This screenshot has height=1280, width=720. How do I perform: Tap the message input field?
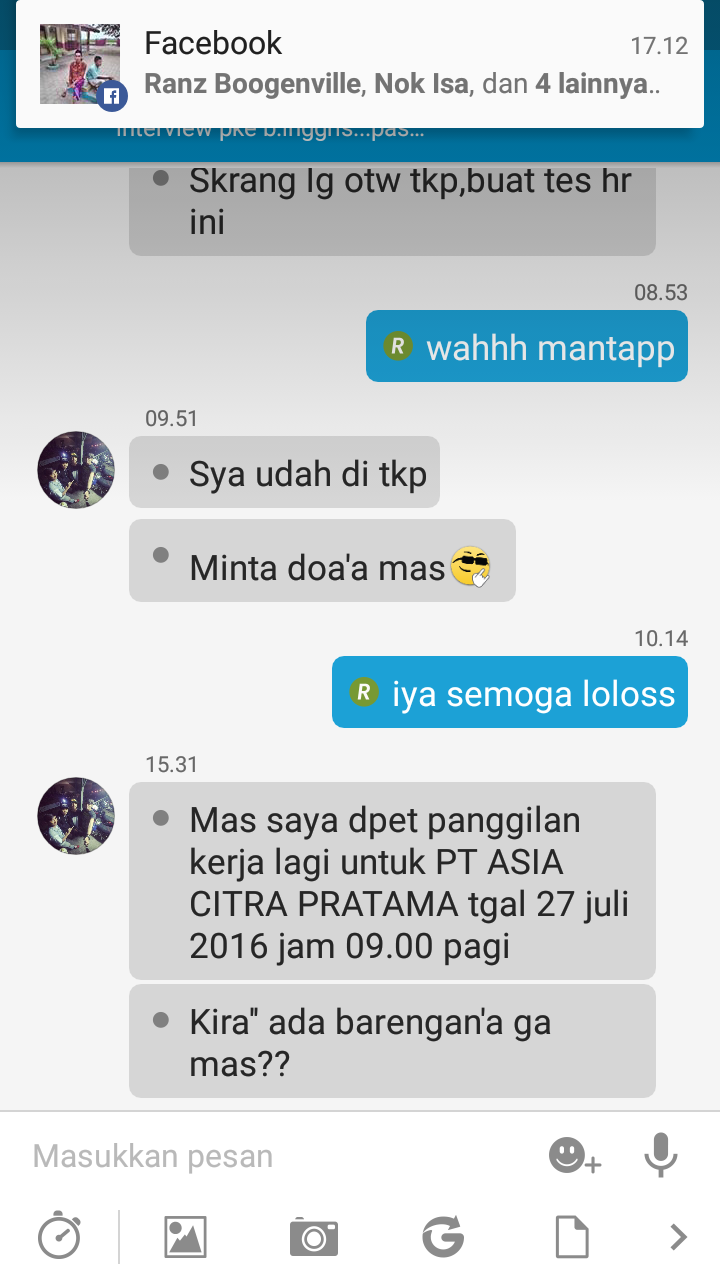click(x=270, y=1157)
